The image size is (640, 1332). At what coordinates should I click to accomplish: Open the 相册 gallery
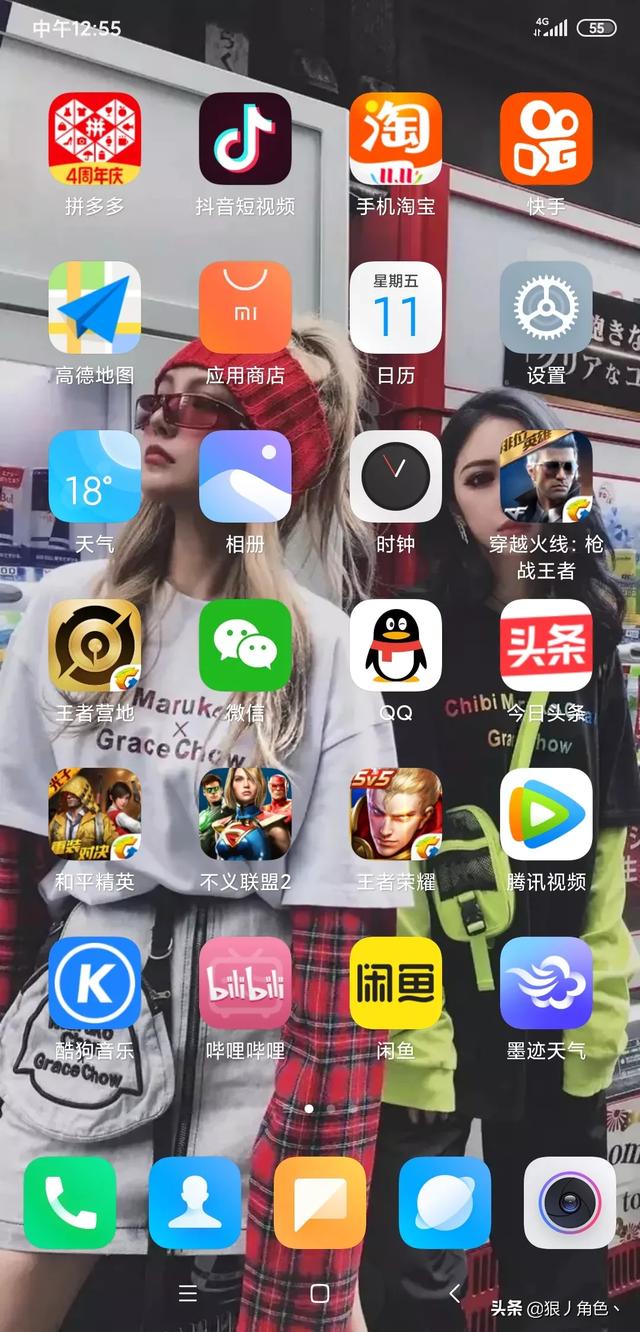tap(245, 477)
